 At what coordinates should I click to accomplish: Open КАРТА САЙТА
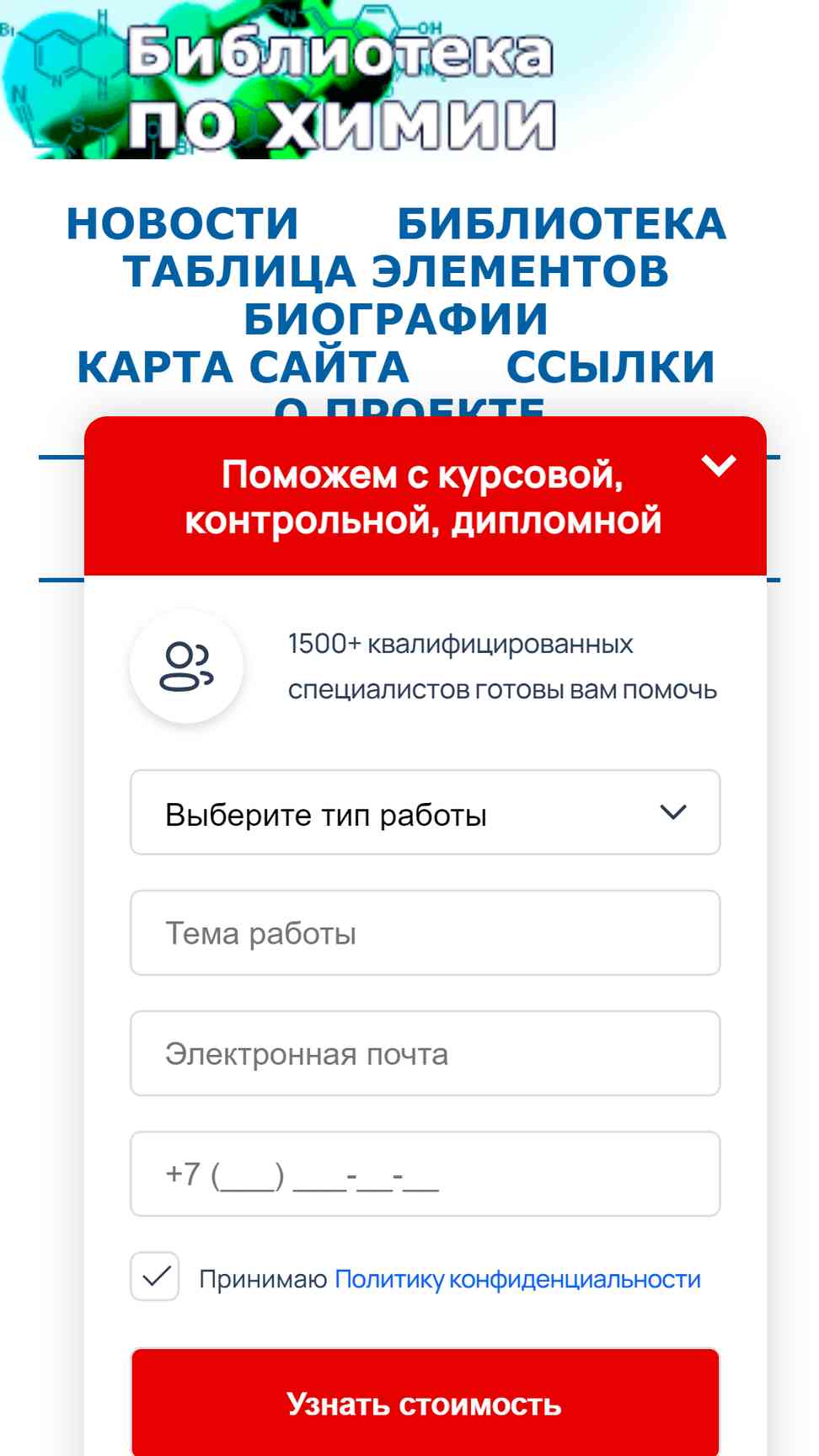(243, 367)
